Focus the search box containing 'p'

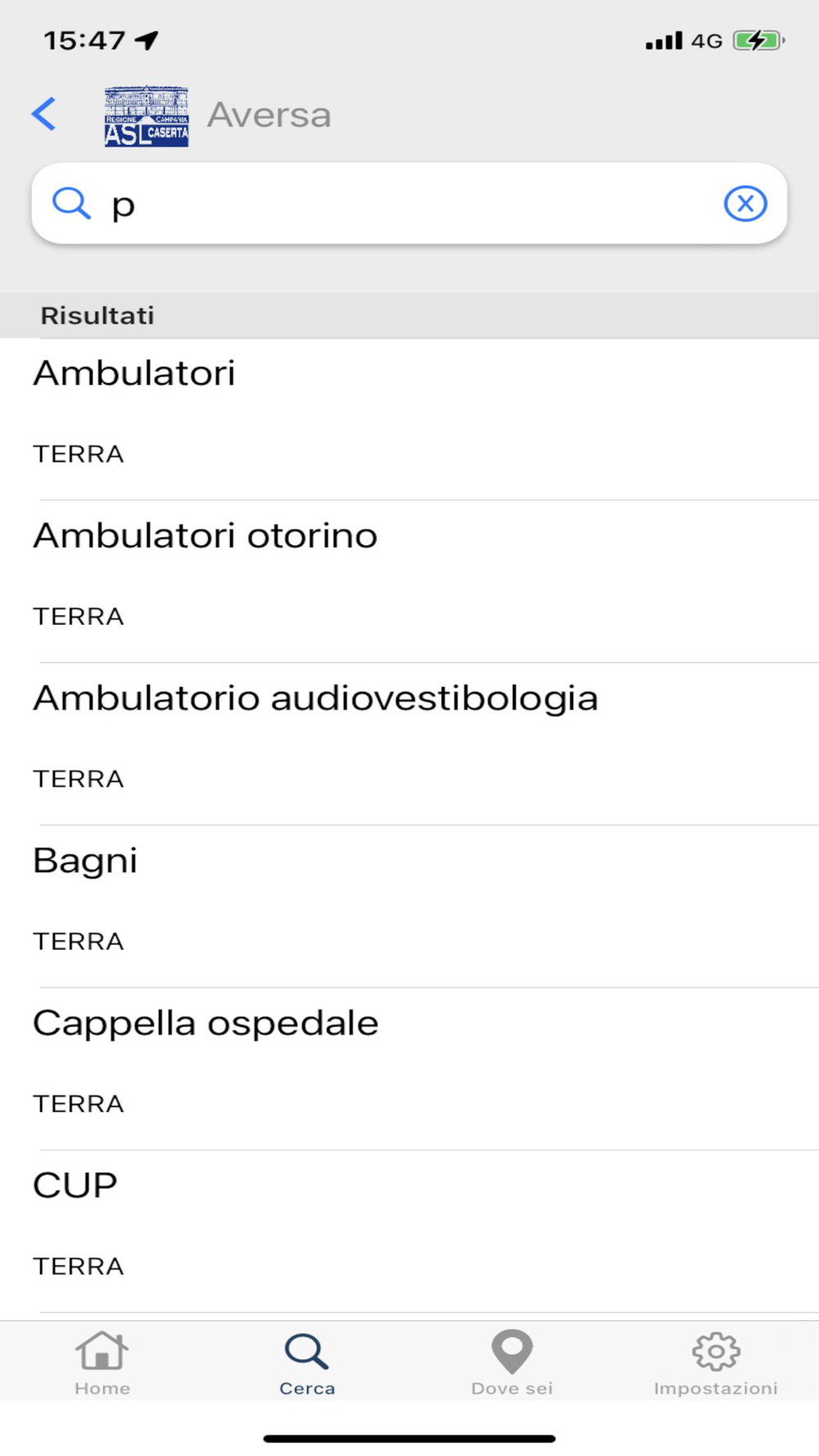click(x=409, y=203)
